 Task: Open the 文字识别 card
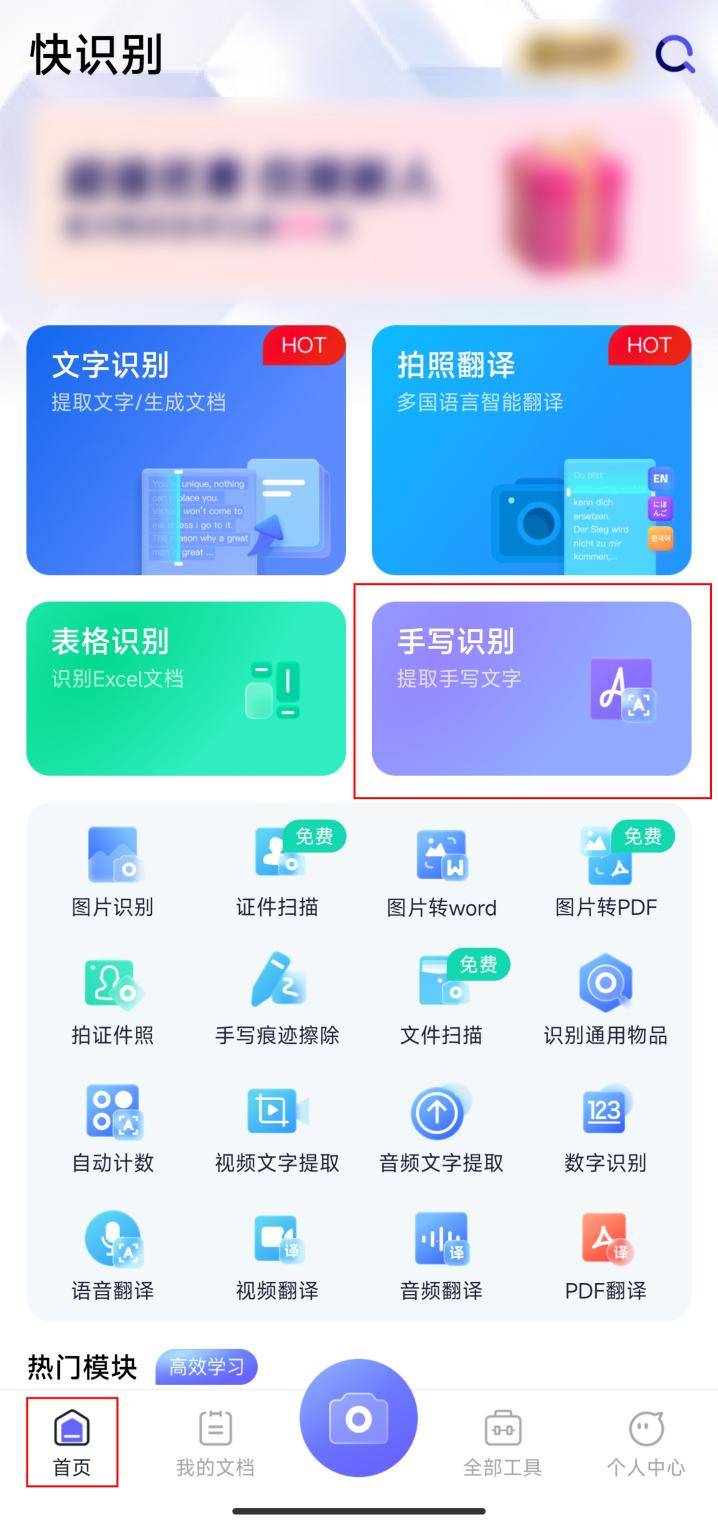(186, 450)
